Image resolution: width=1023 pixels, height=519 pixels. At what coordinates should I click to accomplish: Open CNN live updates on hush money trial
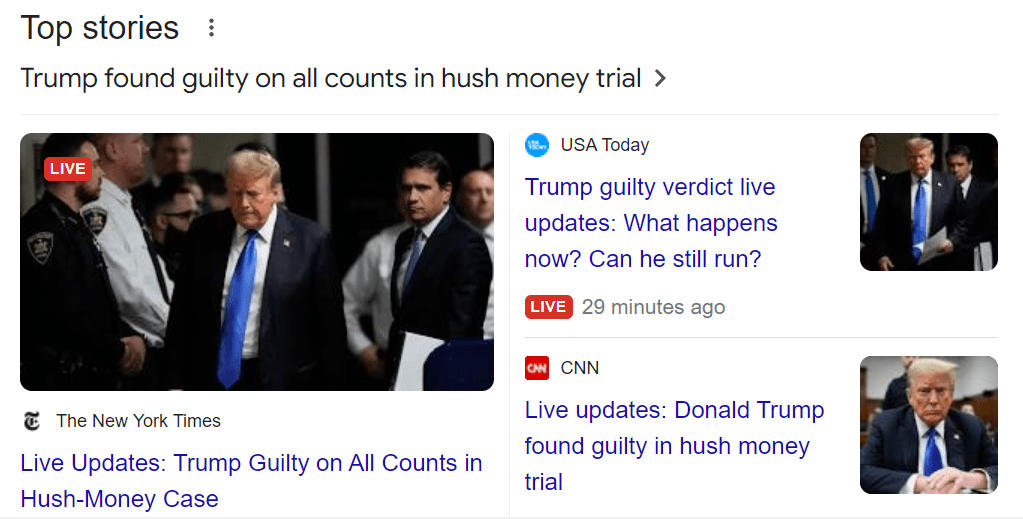pyautogui.click(x=674, y=445)
